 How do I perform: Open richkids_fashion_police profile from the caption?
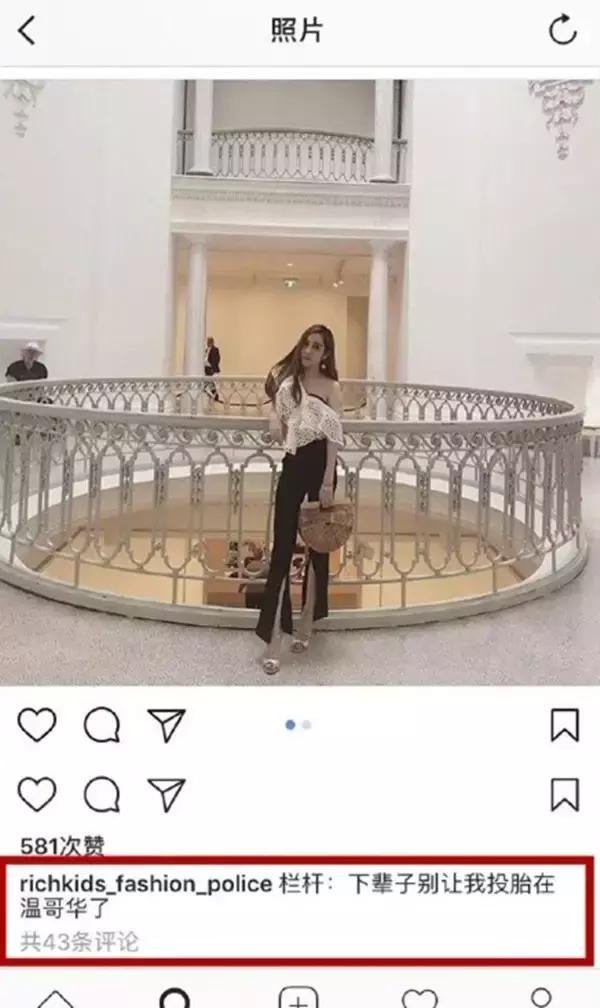click(x=146, y=884)
